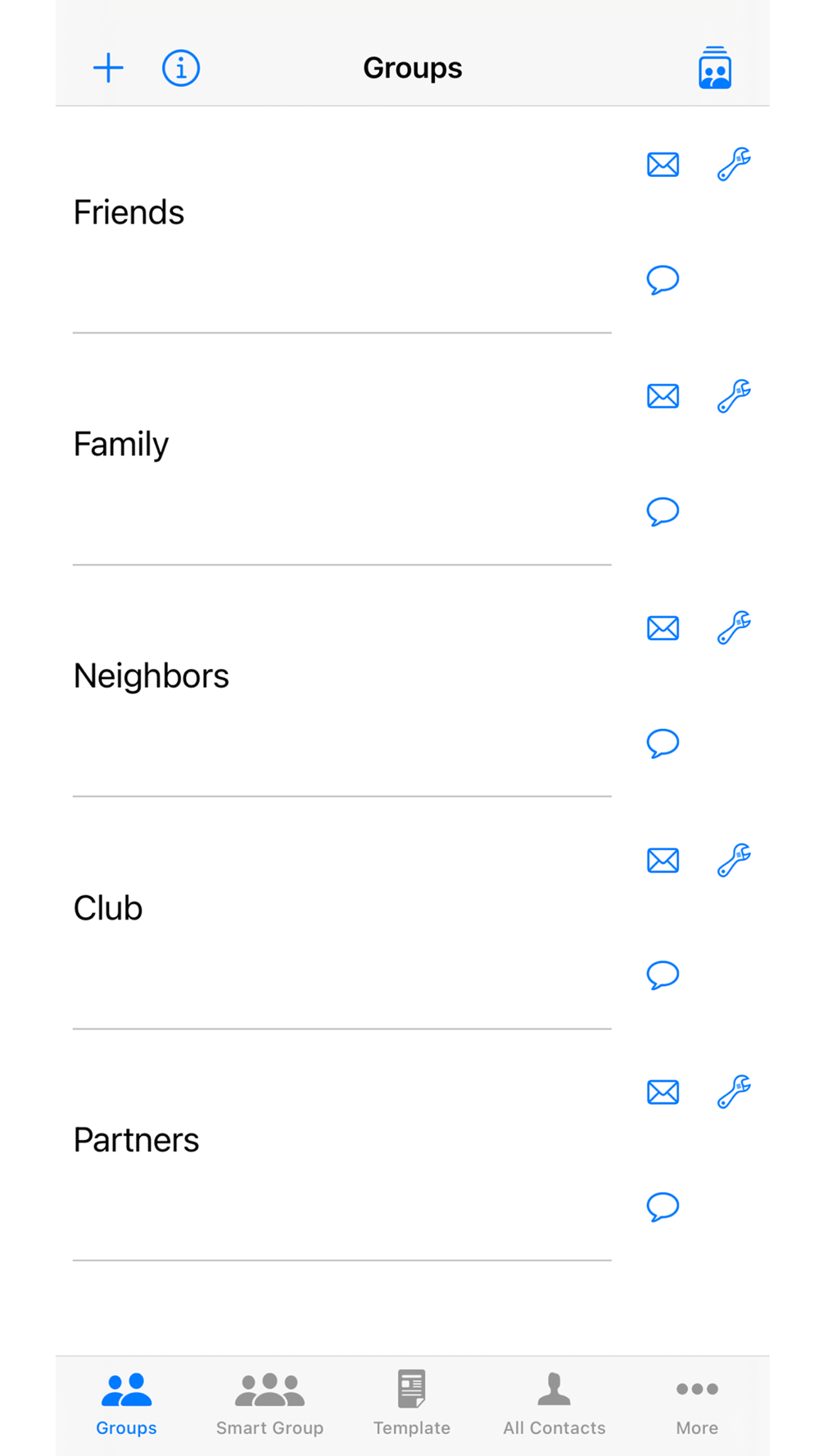Email the Friends group
819x1456 pixels.
pos(663,165)
